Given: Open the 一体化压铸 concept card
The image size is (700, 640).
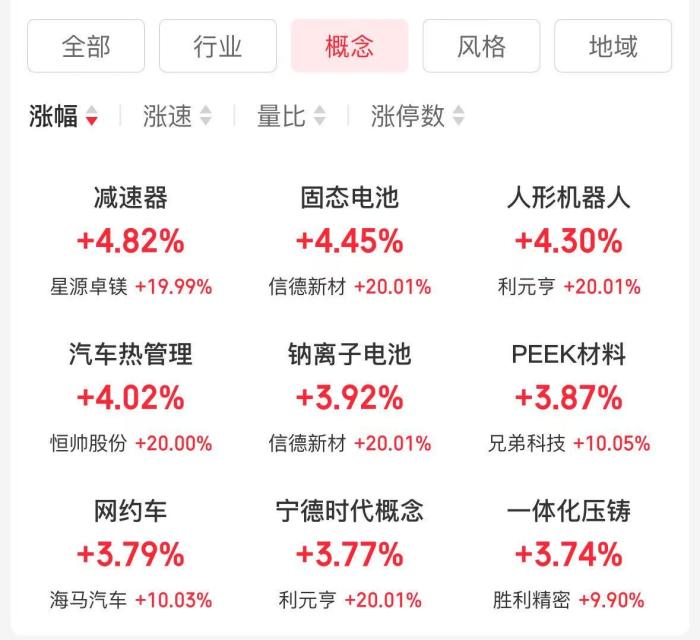Looking at the screenshot, I should pyautogui.click(x=568, y=553).
